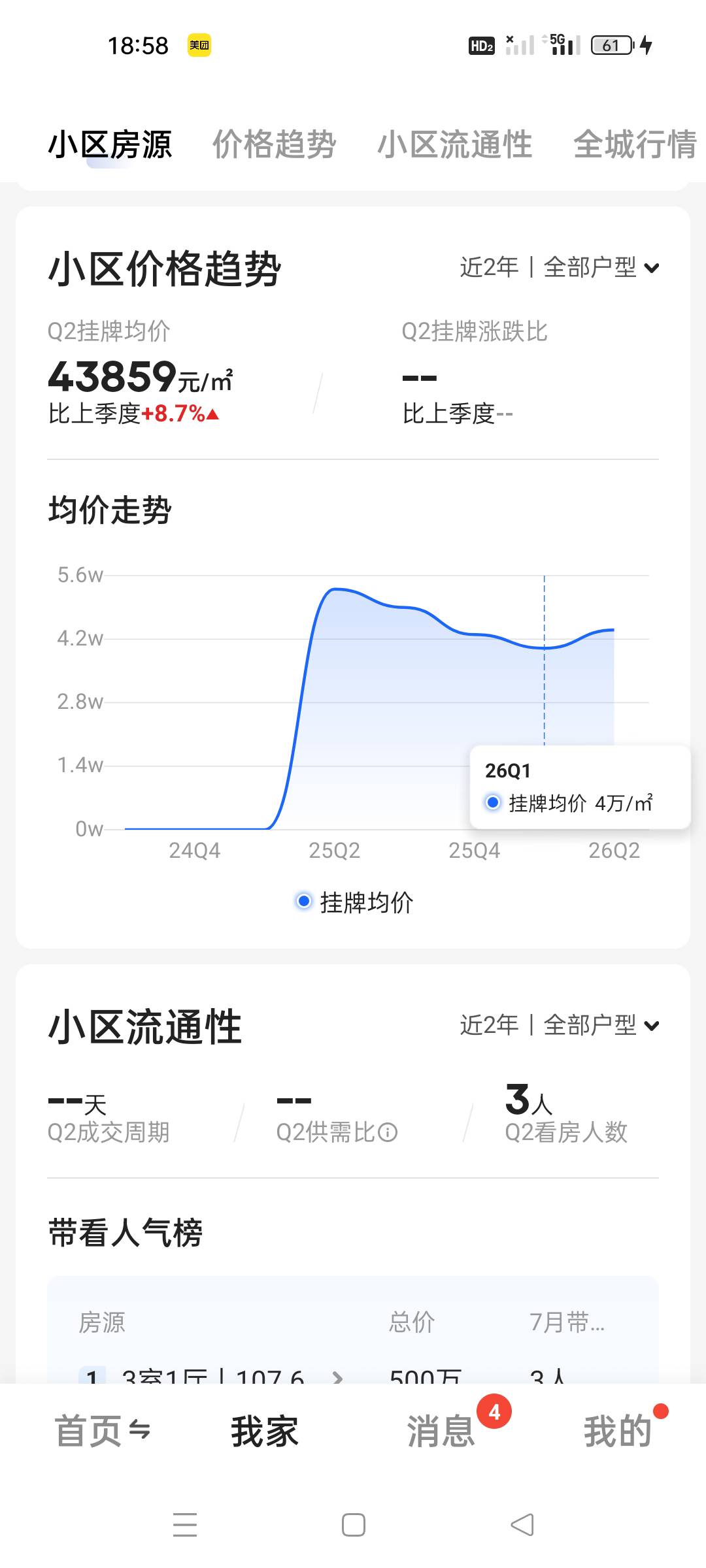Toggle the 挂牌均价 chart legend
The image size is (706, 1568).
(x=354, y=902)
